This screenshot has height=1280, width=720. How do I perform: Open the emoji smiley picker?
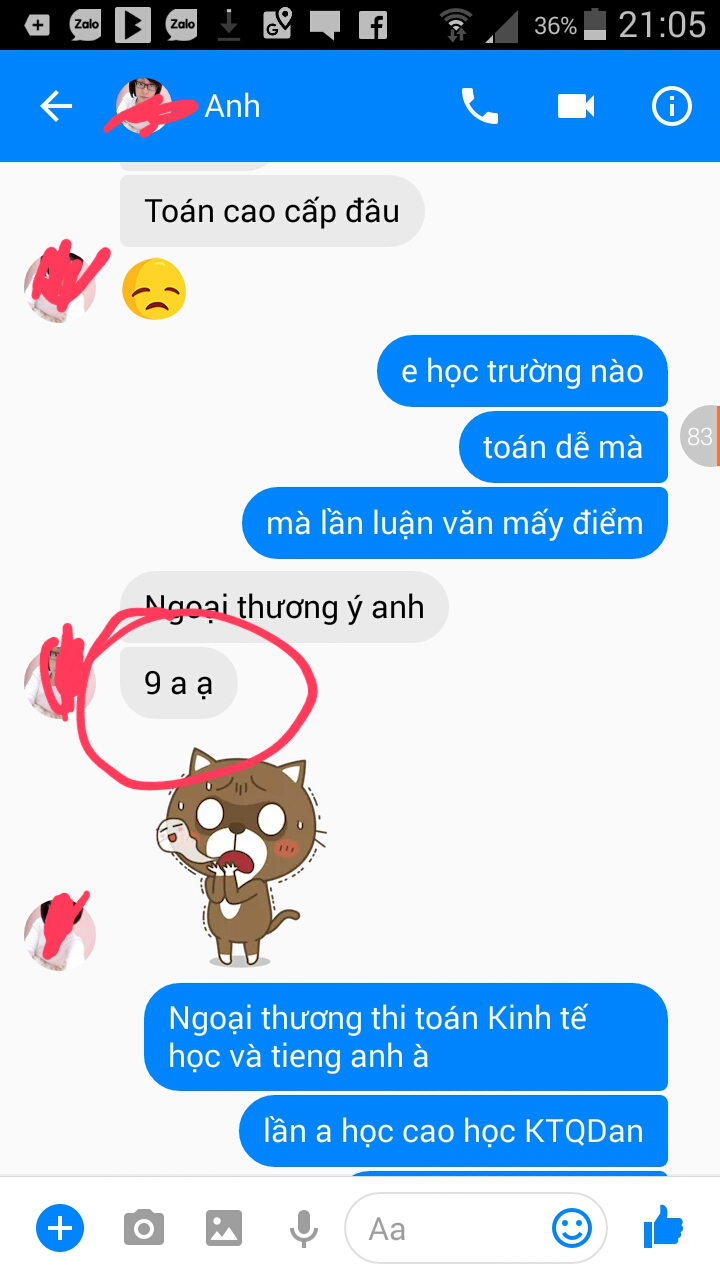572,1228
